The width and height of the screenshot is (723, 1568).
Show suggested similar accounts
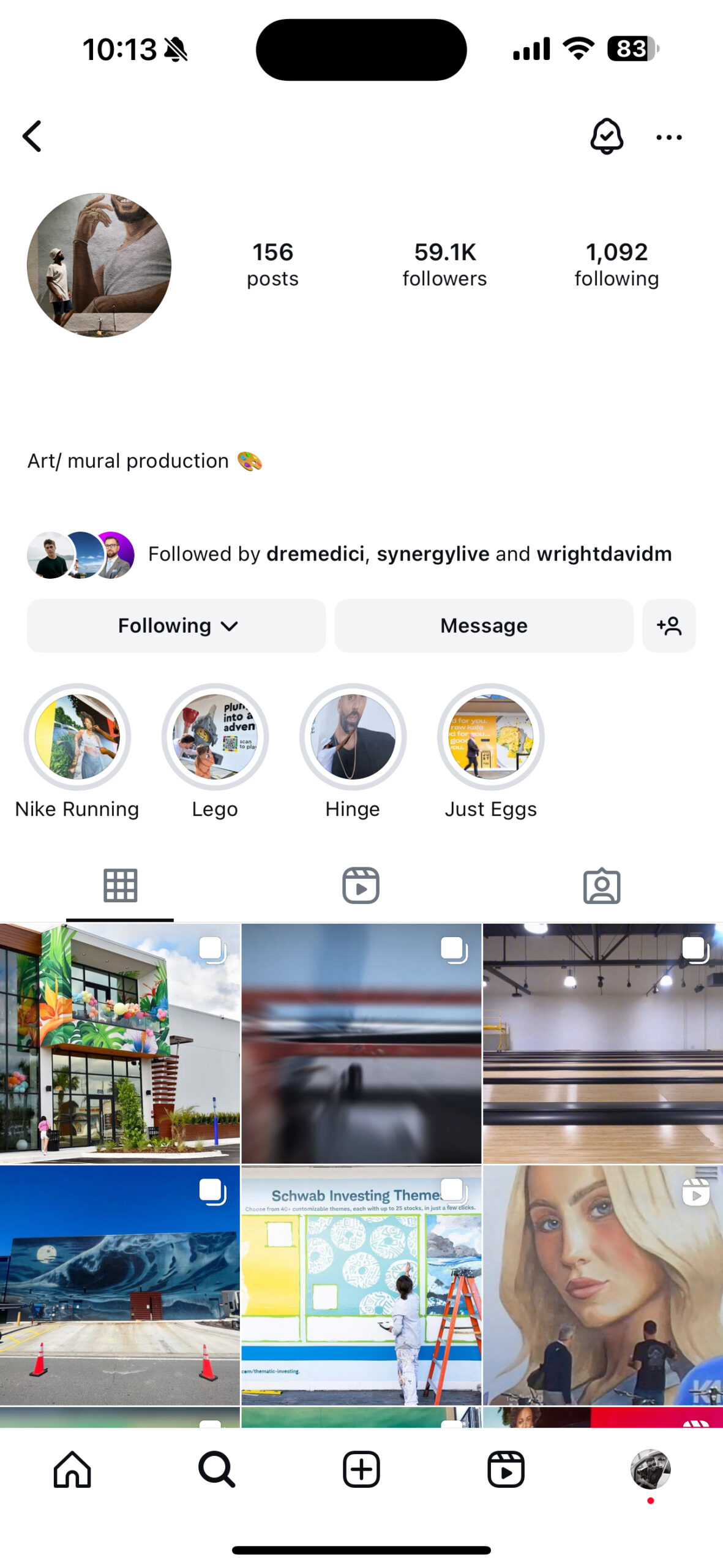[x=669, y=625]
